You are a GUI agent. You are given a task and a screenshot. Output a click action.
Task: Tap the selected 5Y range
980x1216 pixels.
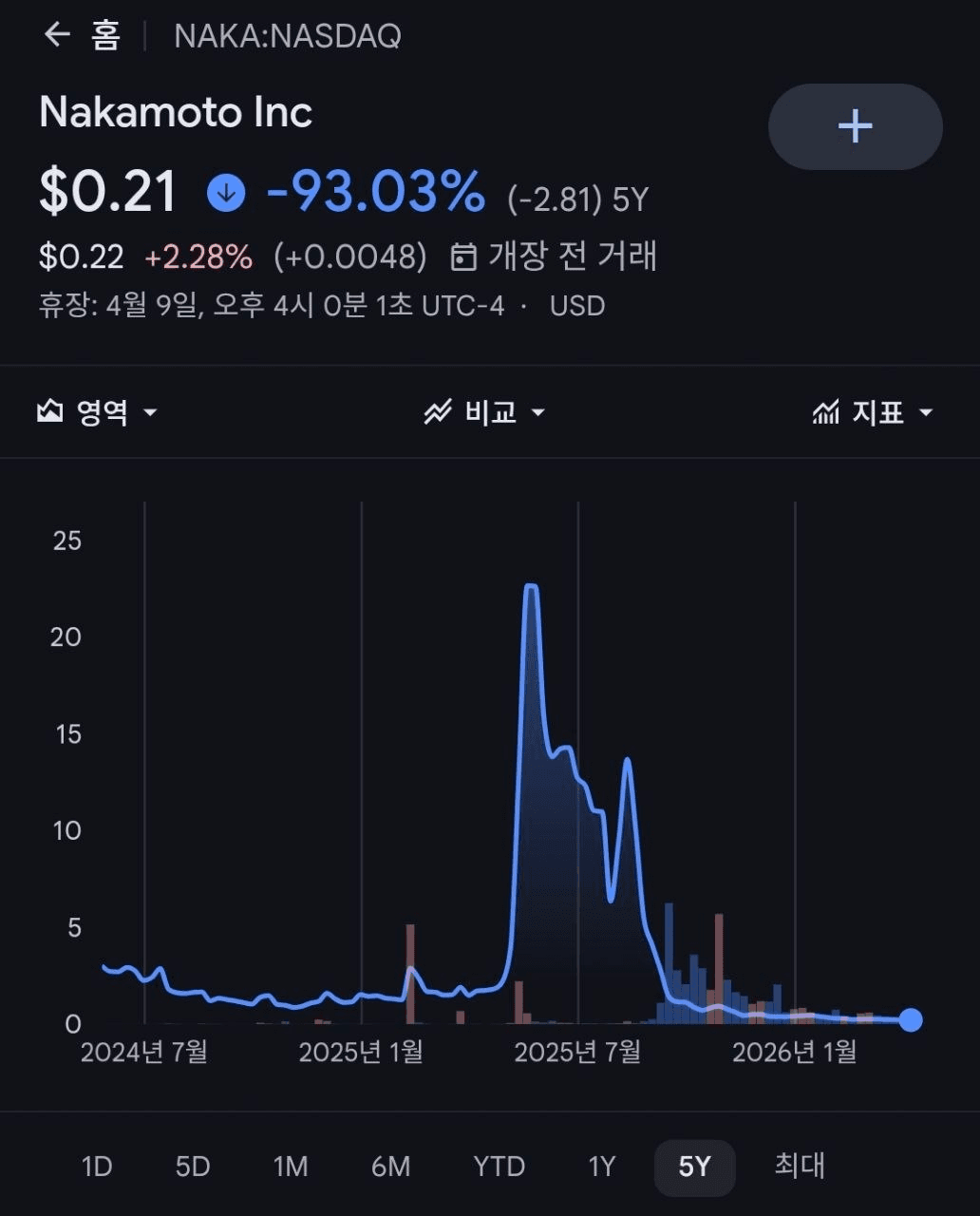click(x=694, y=1167)
